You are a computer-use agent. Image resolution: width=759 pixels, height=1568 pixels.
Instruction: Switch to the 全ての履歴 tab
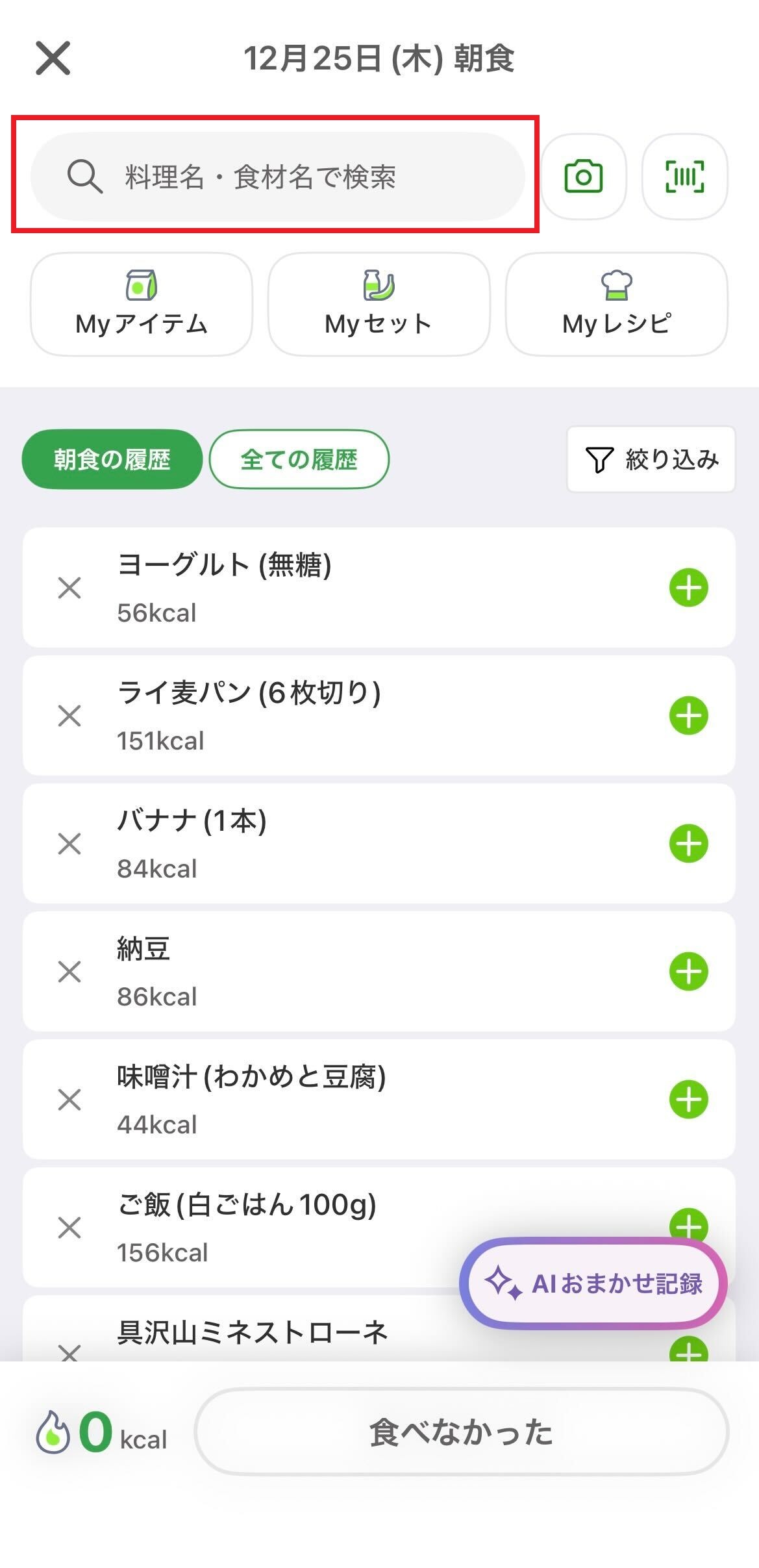pyautogui.click(x=299, y=459)
